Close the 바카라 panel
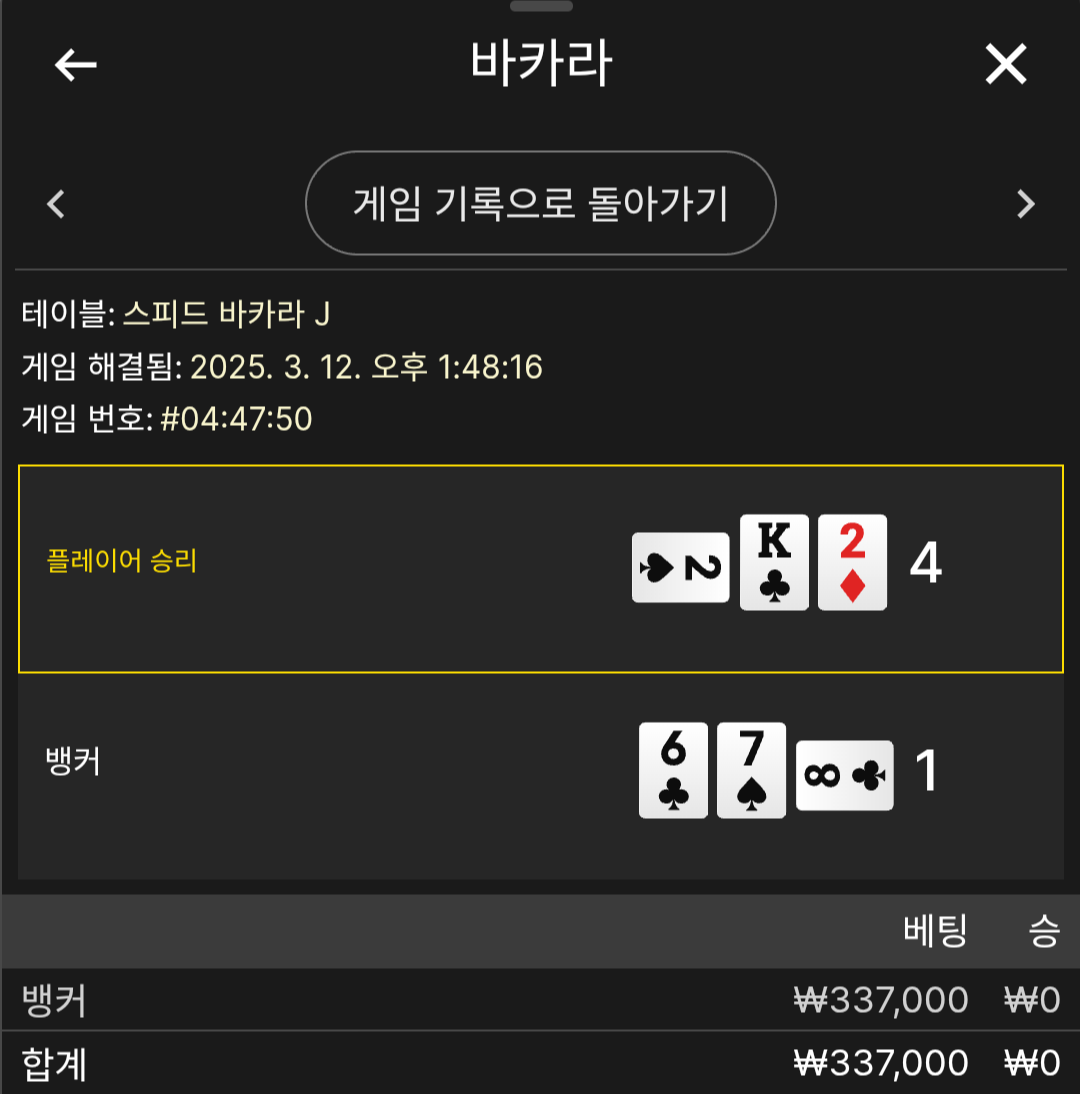This screenshot has width=1080, height=1094. pos(1005,65)
